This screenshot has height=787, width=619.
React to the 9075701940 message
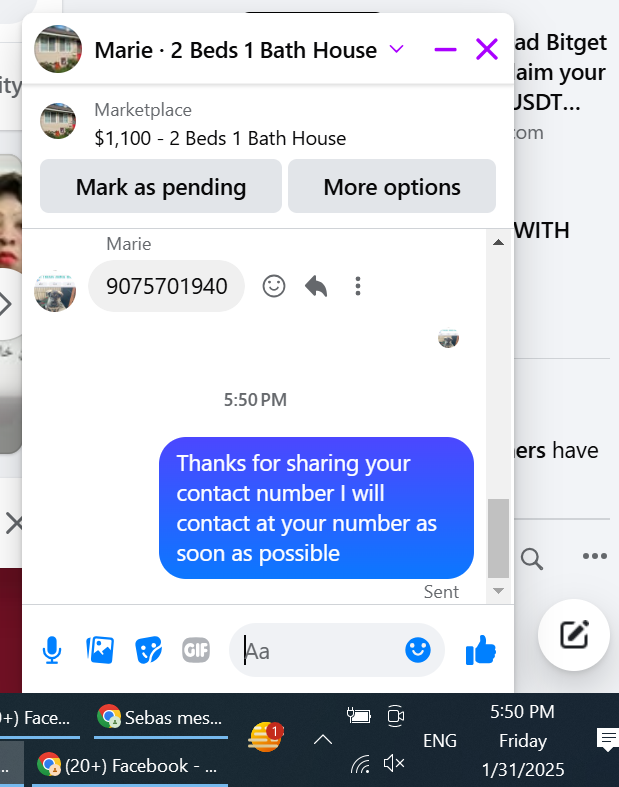(x=274, y=286)
